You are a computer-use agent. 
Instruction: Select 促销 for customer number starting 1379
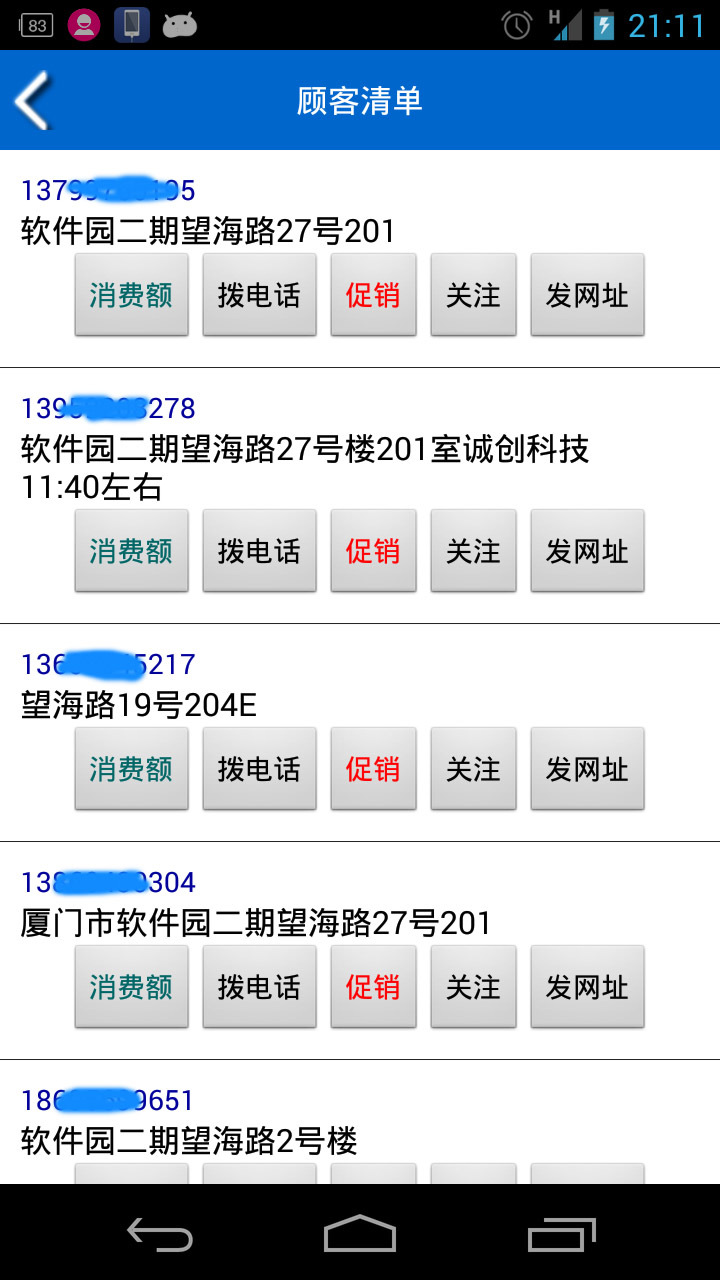click(373, 294)
